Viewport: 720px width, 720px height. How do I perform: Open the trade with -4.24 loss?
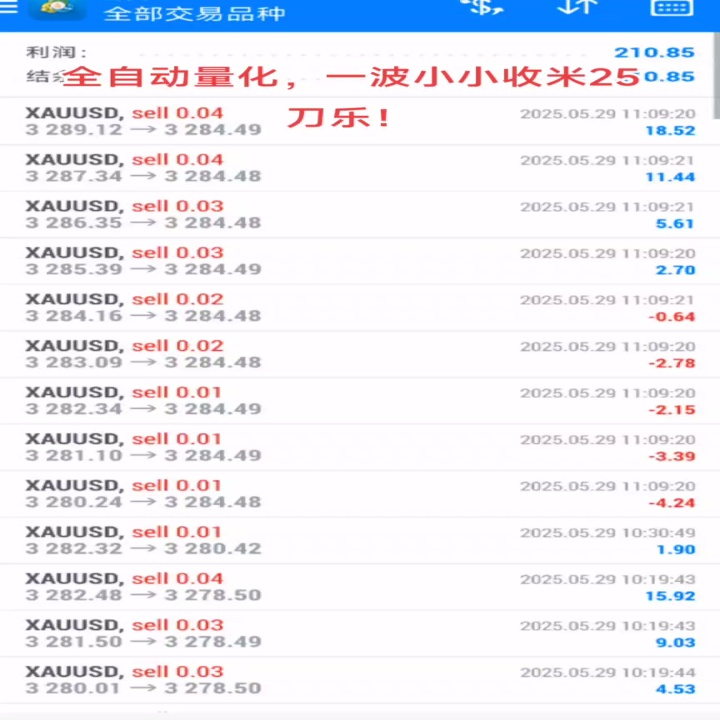pos(360,494)
